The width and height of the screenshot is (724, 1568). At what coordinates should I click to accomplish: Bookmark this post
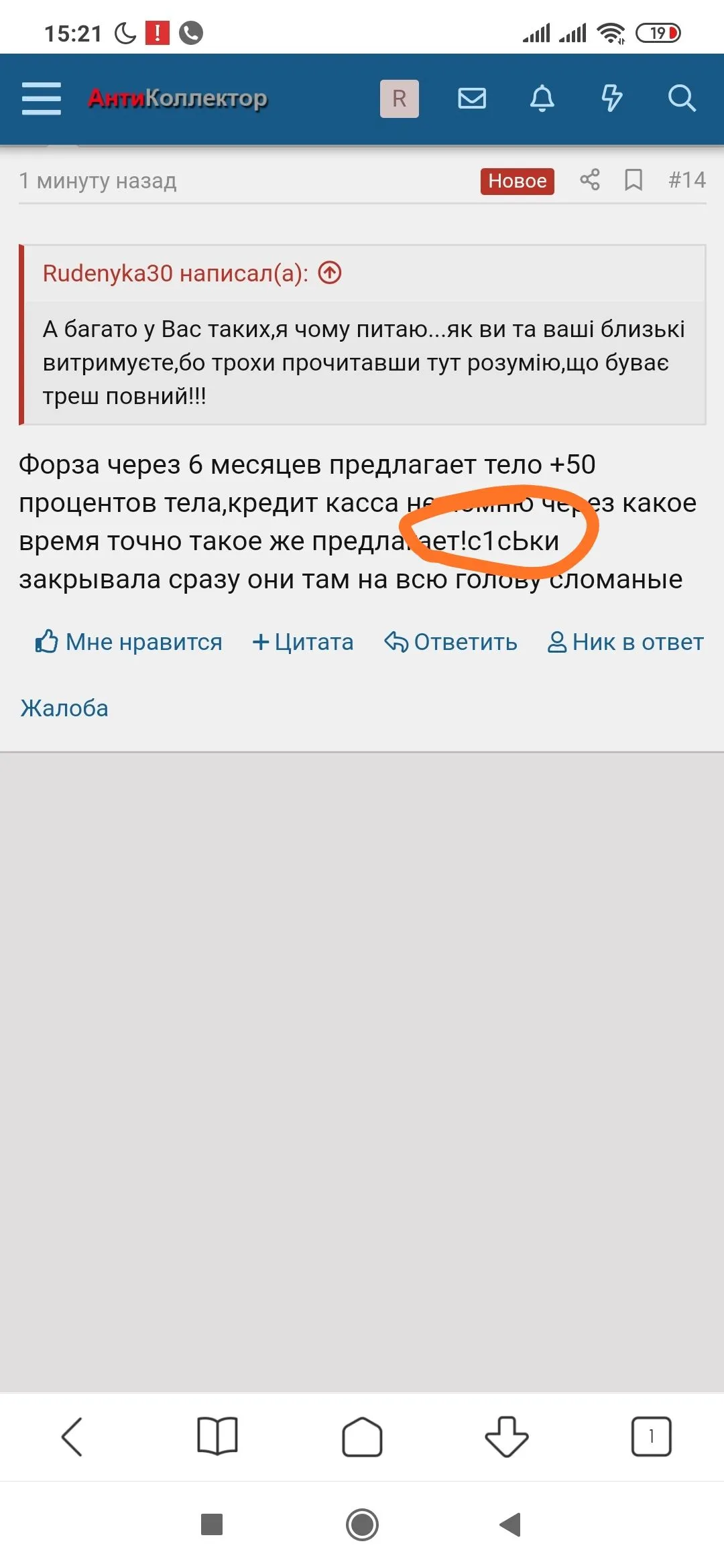point(633,180)
